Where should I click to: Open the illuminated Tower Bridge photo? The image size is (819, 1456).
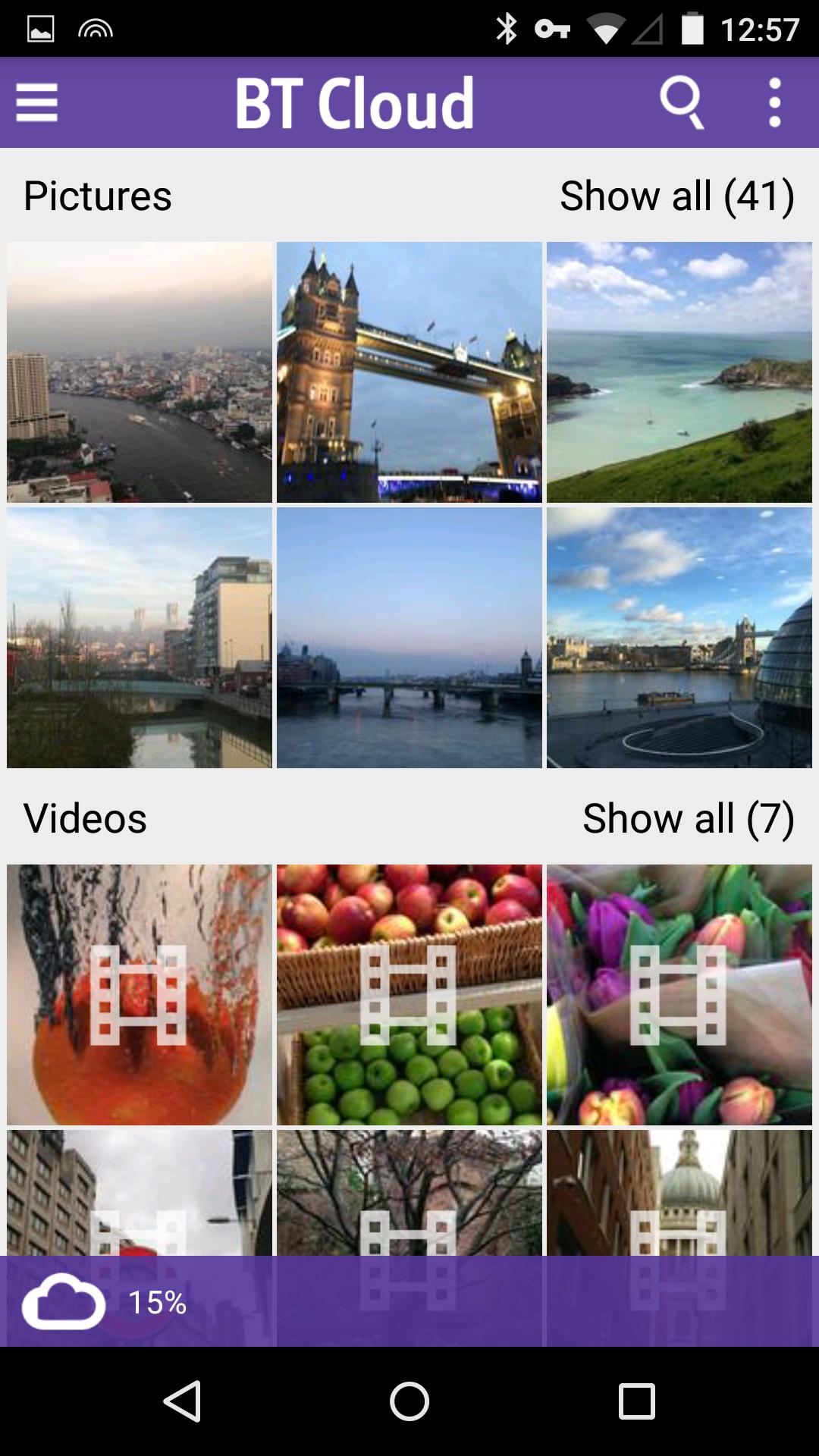pos(409,372)
